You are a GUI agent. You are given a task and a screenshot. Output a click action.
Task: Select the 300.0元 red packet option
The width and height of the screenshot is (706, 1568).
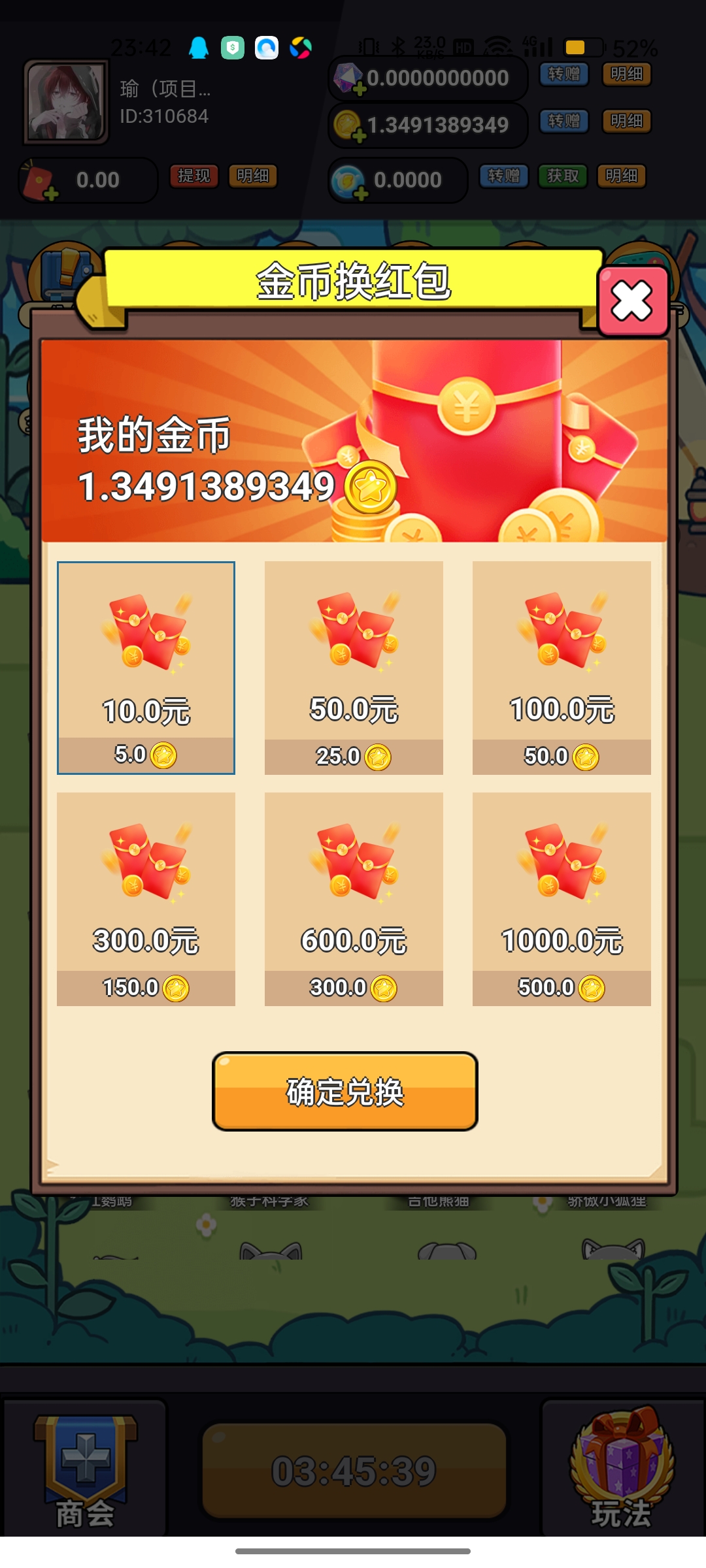(x=146, y=898)
